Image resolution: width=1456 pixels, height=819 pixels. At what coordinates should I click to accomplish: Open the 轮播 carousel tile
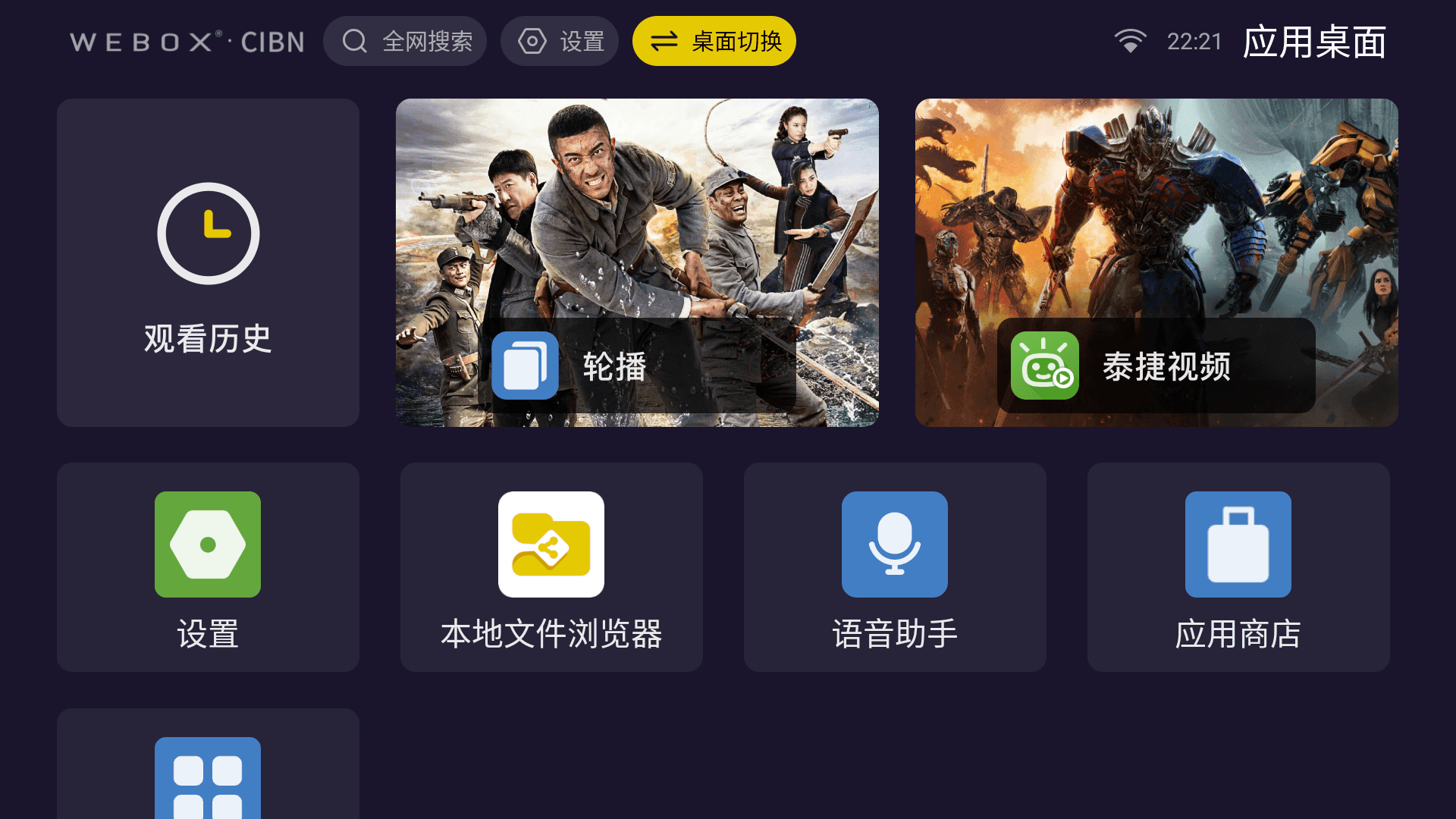(x=637, y=262)
